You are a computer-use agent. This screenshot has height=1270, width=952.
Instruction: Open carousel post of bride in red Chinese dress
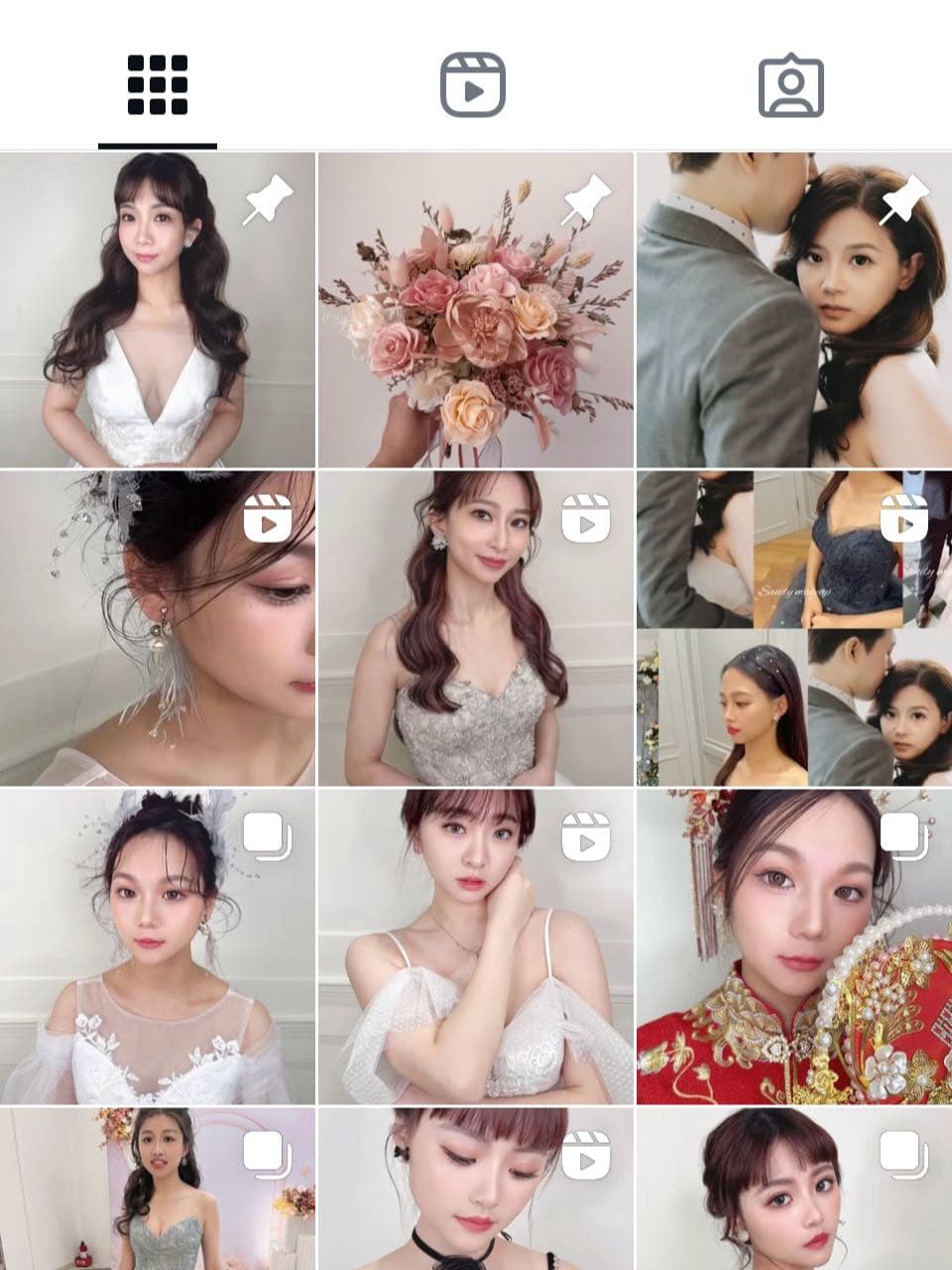click(x=793, y=947)
